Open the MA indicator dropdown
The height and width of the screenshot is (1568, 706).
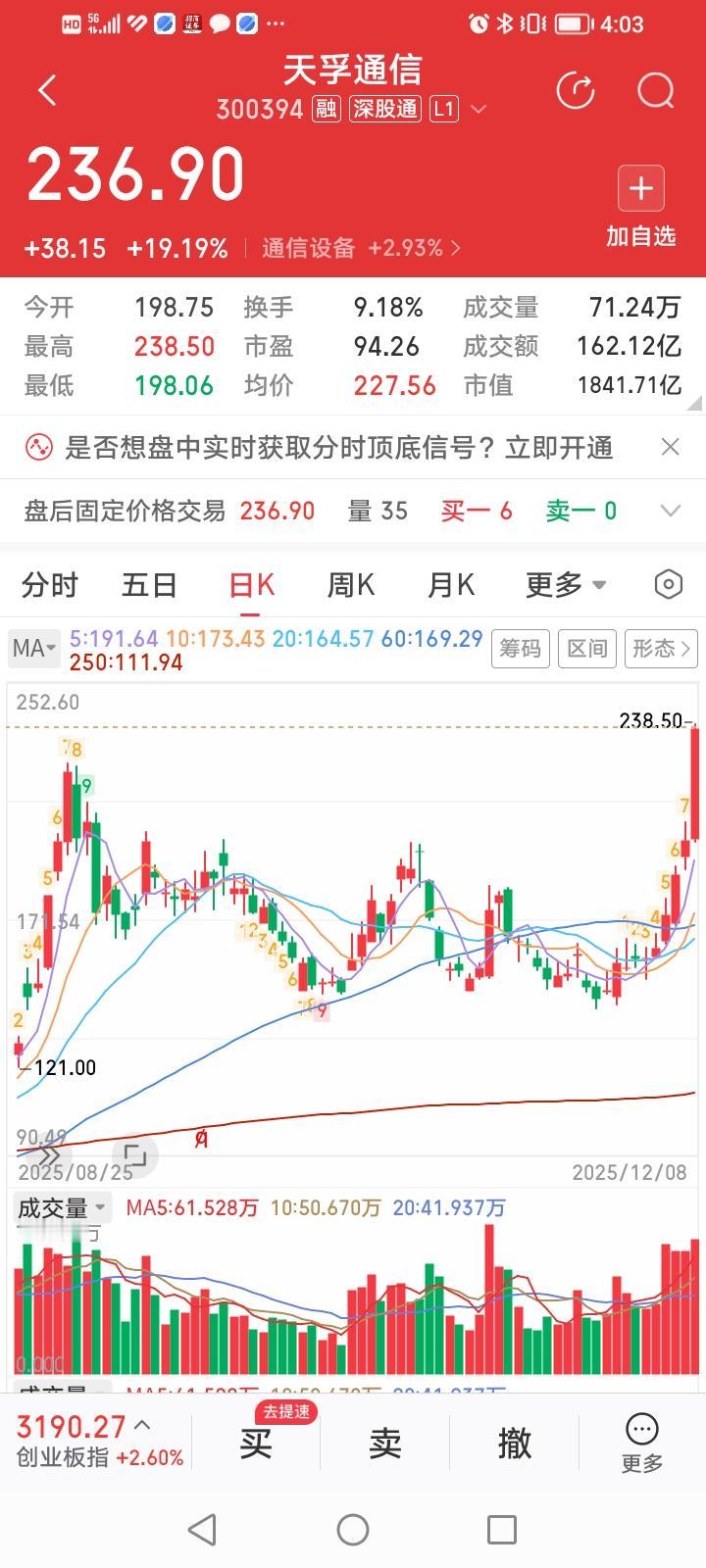click(x=33, y=648)
